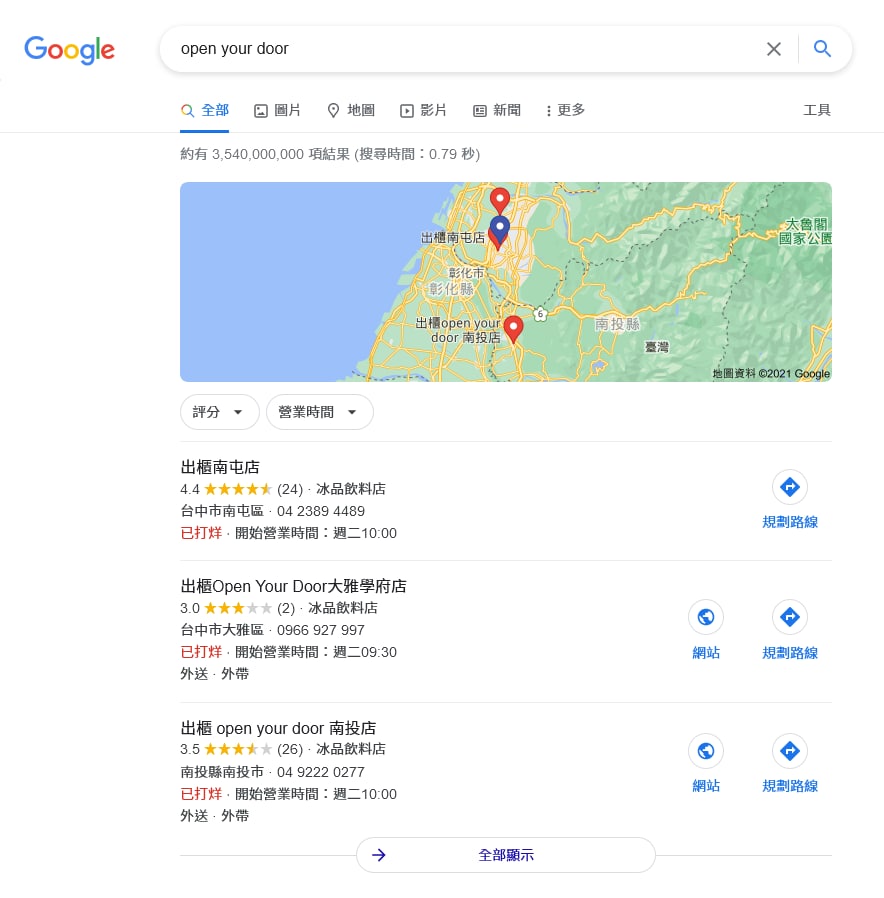Switch to the 影片 tab
The width and height of the screenshot is (884, 898).
click(x=423, y=110)
